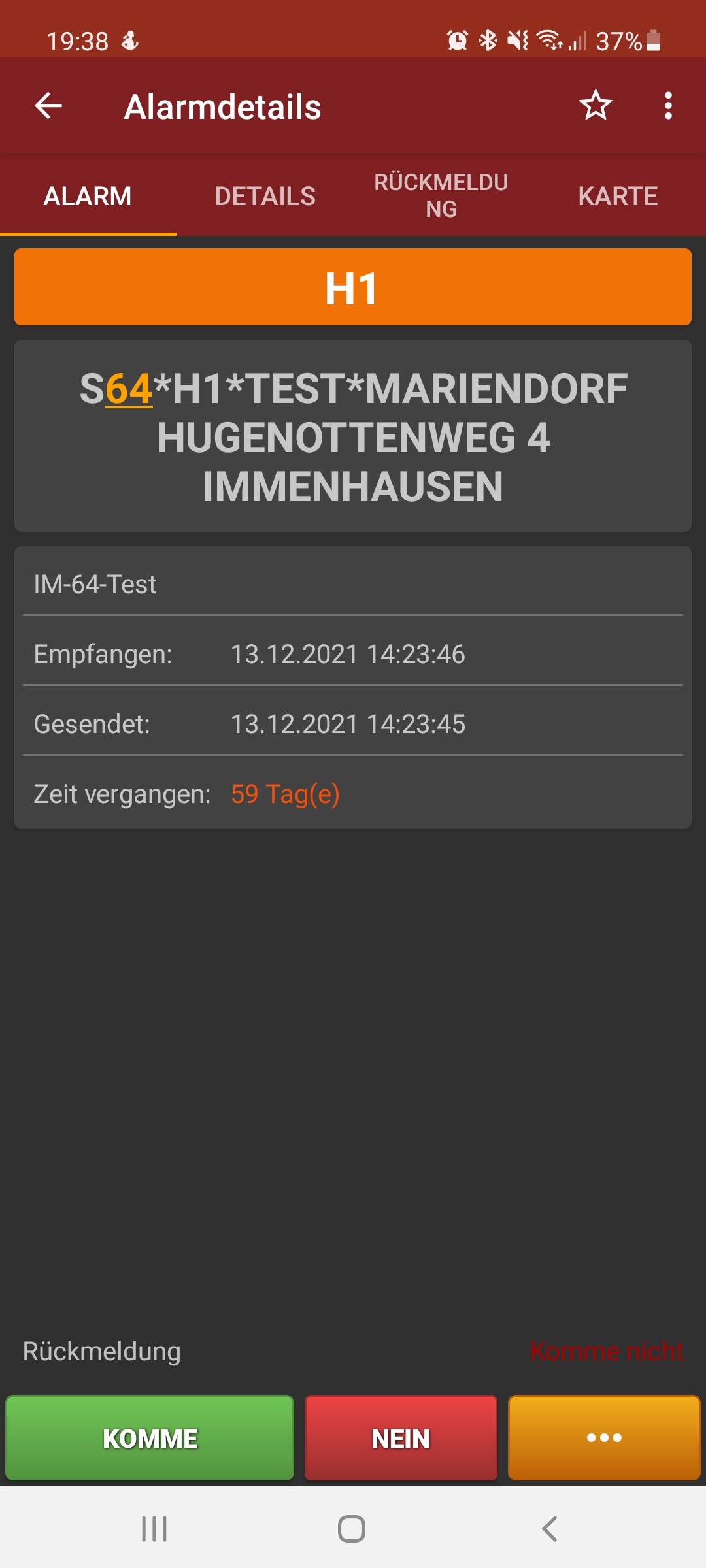
Task: Switch to the Karte tab
Action: tap(618, 196)
